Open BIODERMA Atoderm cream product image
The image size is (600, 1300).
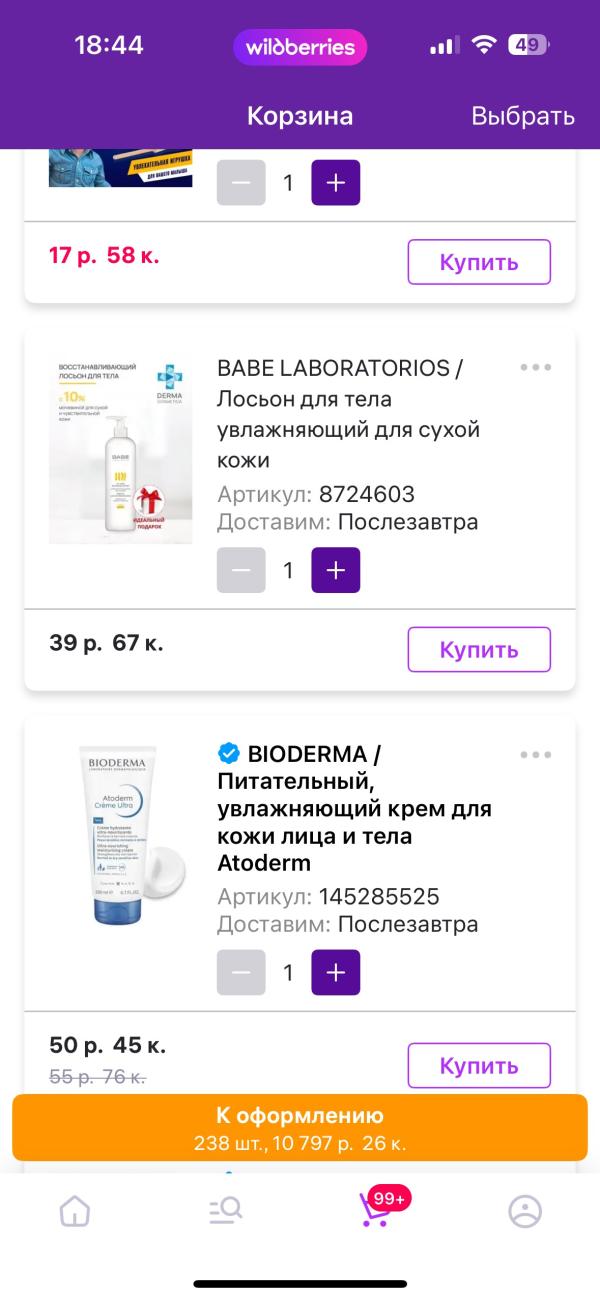122,835
